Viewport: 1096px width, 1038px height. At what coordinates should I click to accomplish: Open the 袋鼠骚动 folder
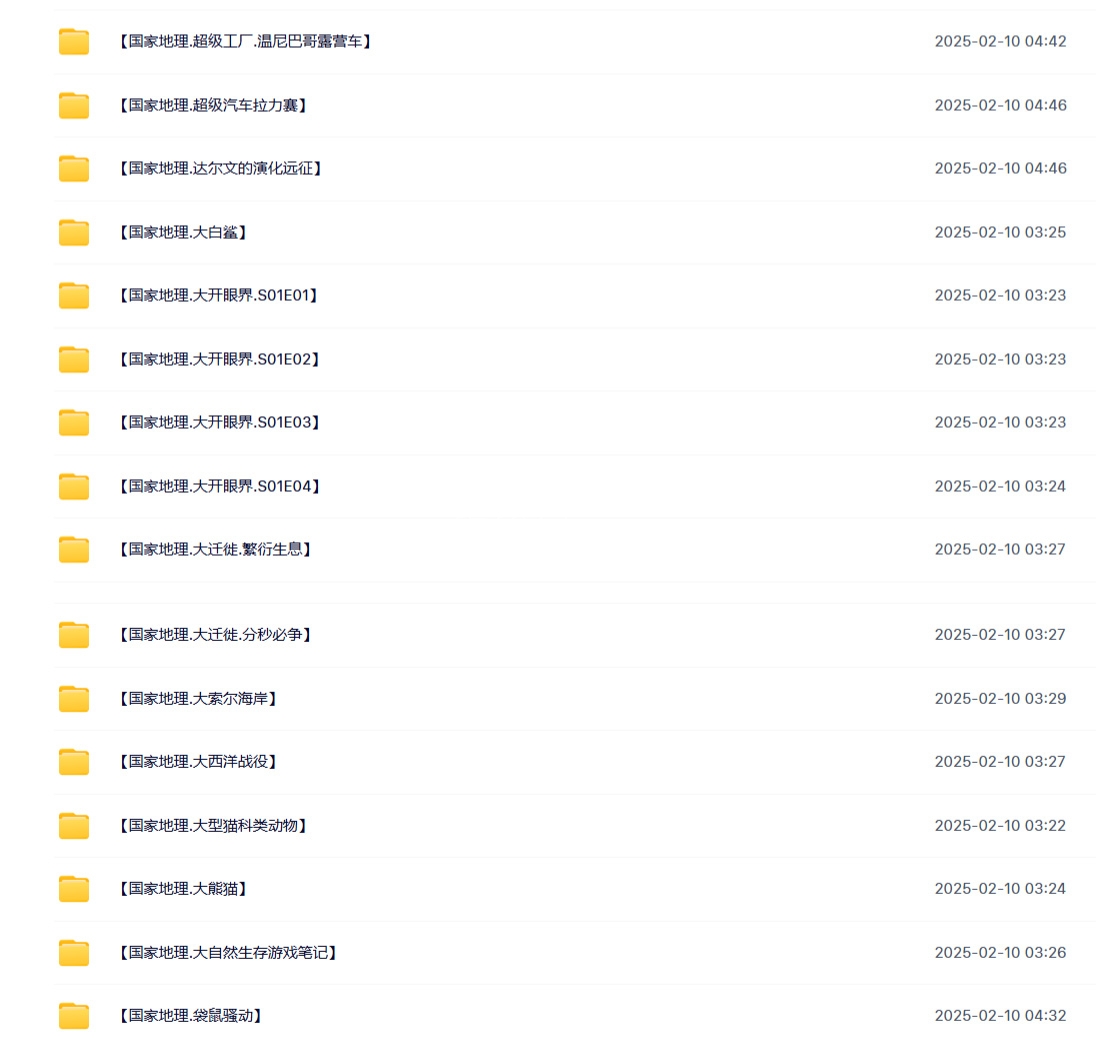coord(190,1015)
